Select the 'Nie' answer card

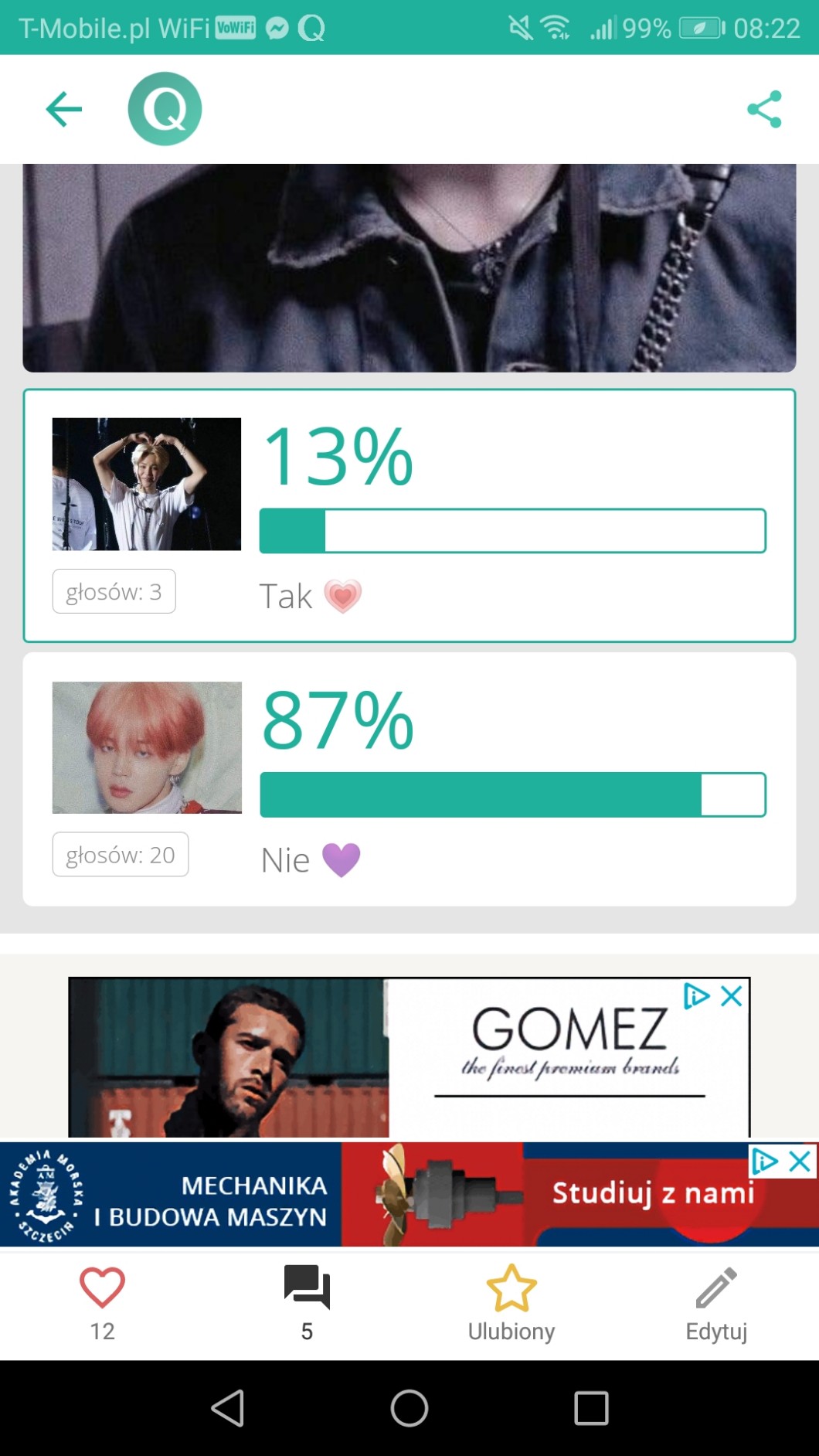click(x=409, y=779)
